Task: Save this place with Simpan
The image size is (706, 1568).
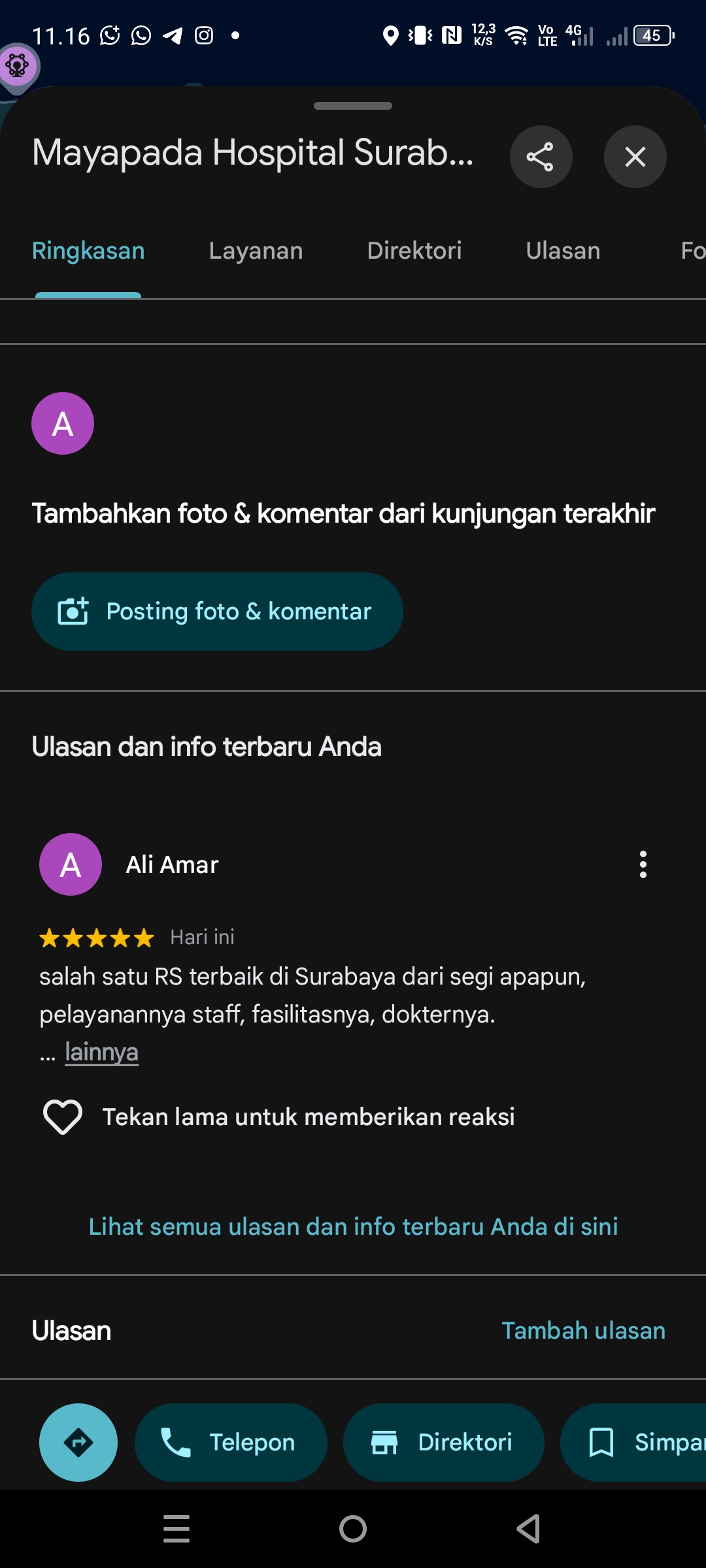Action: (633, 1443)
